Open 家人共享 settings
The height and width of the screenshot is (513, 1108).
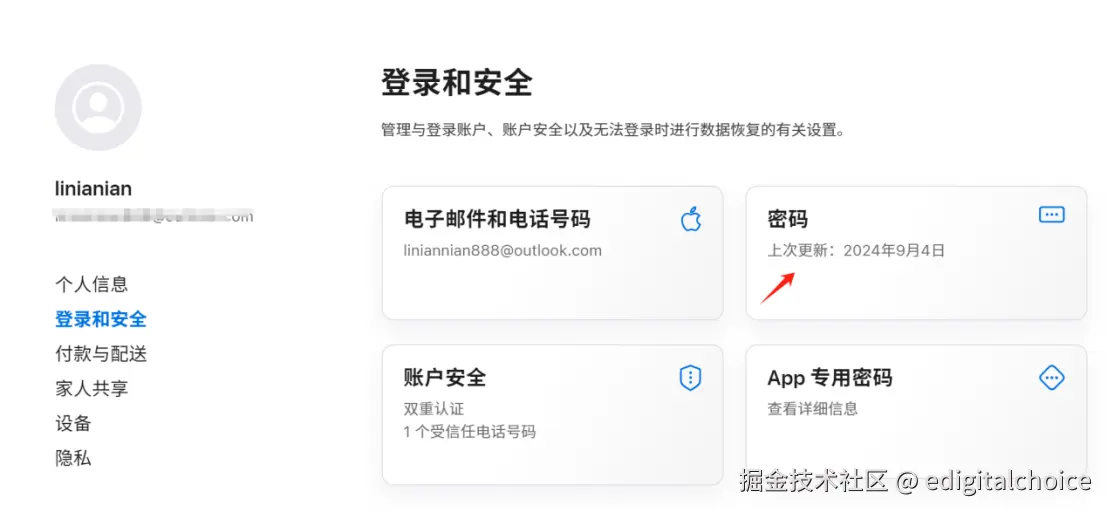[91, 388]
